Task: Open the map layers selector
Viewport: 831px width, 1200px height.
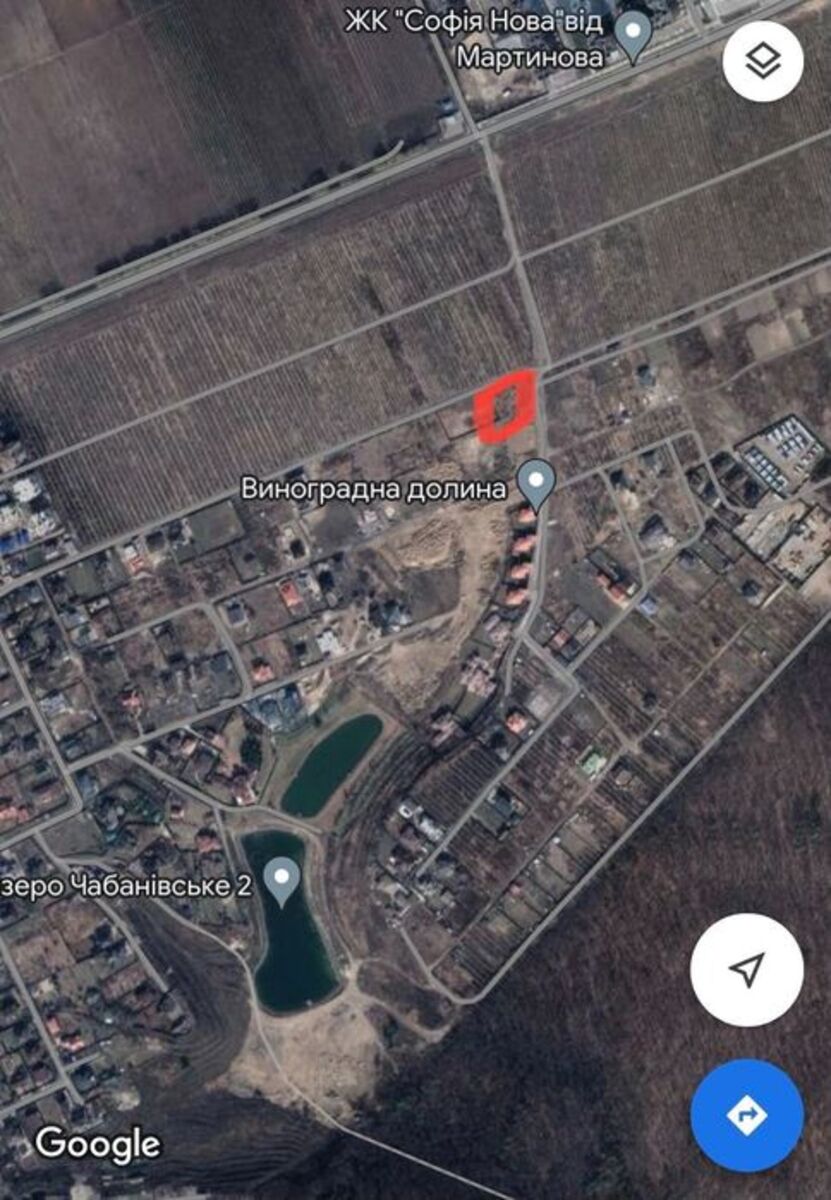Action: 763,62
